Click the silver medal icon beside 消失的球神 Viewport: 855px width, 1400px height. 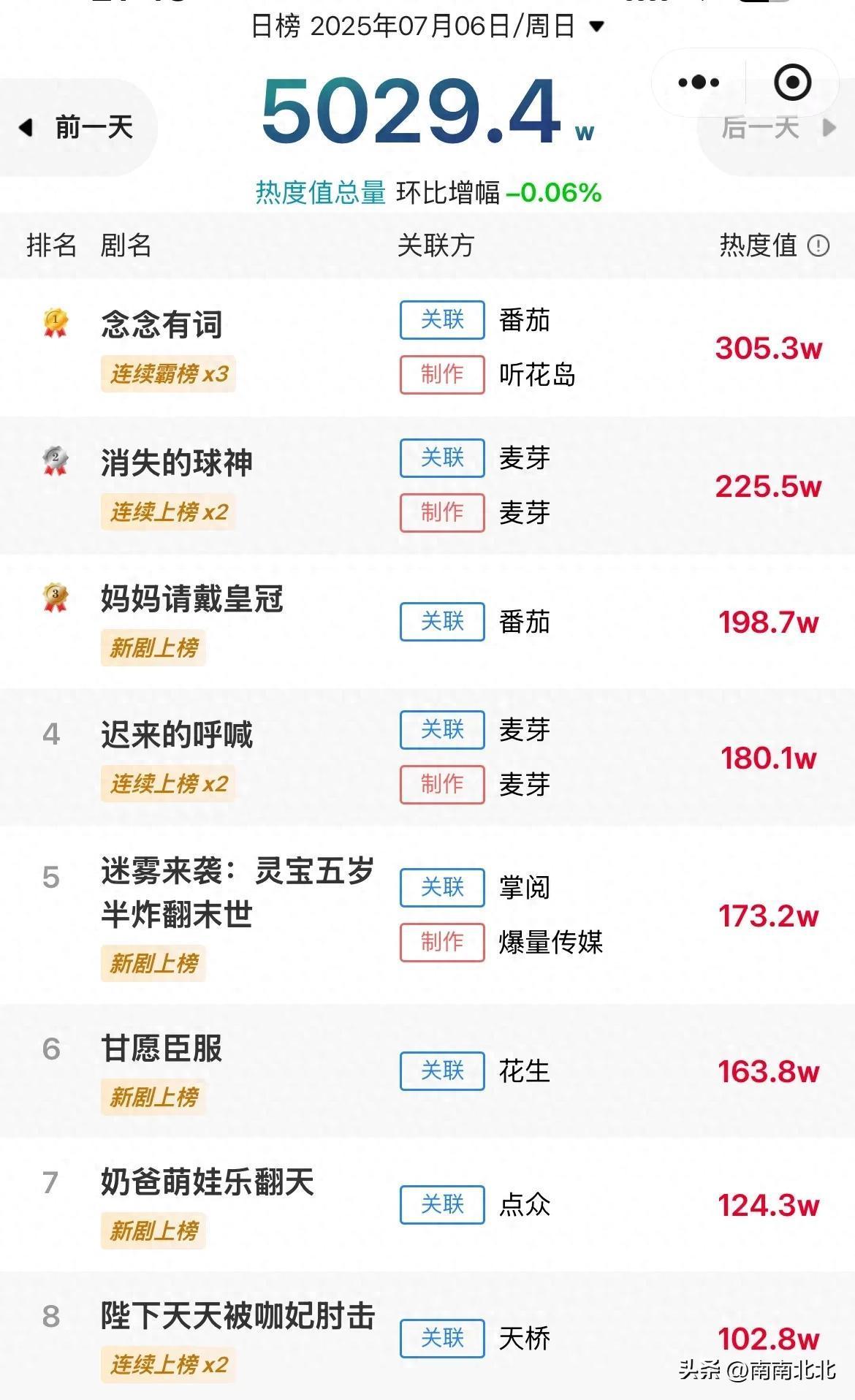click(53, 459)
